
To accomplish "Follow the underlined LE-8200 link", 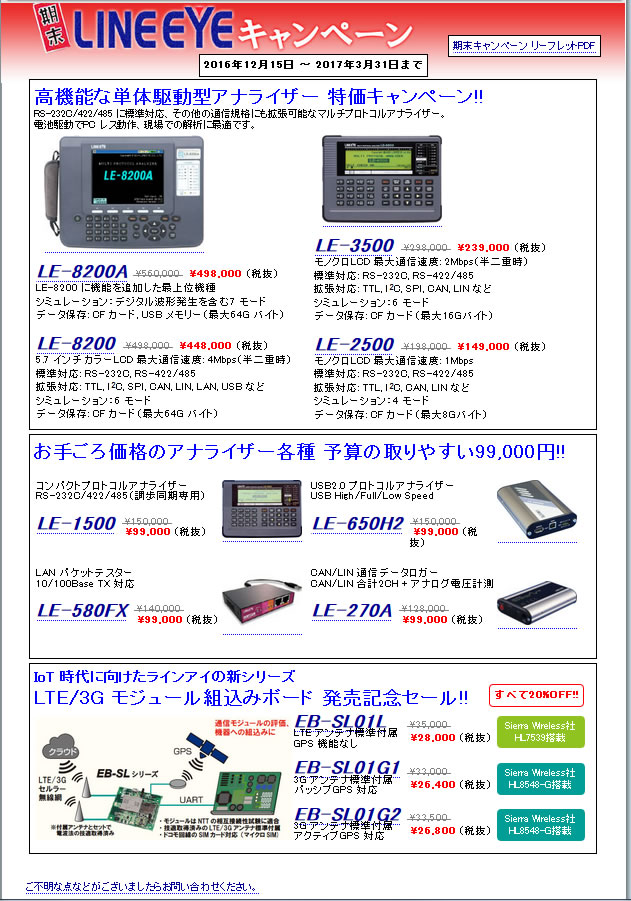I will pyautogui.click(x=76, y=345).
